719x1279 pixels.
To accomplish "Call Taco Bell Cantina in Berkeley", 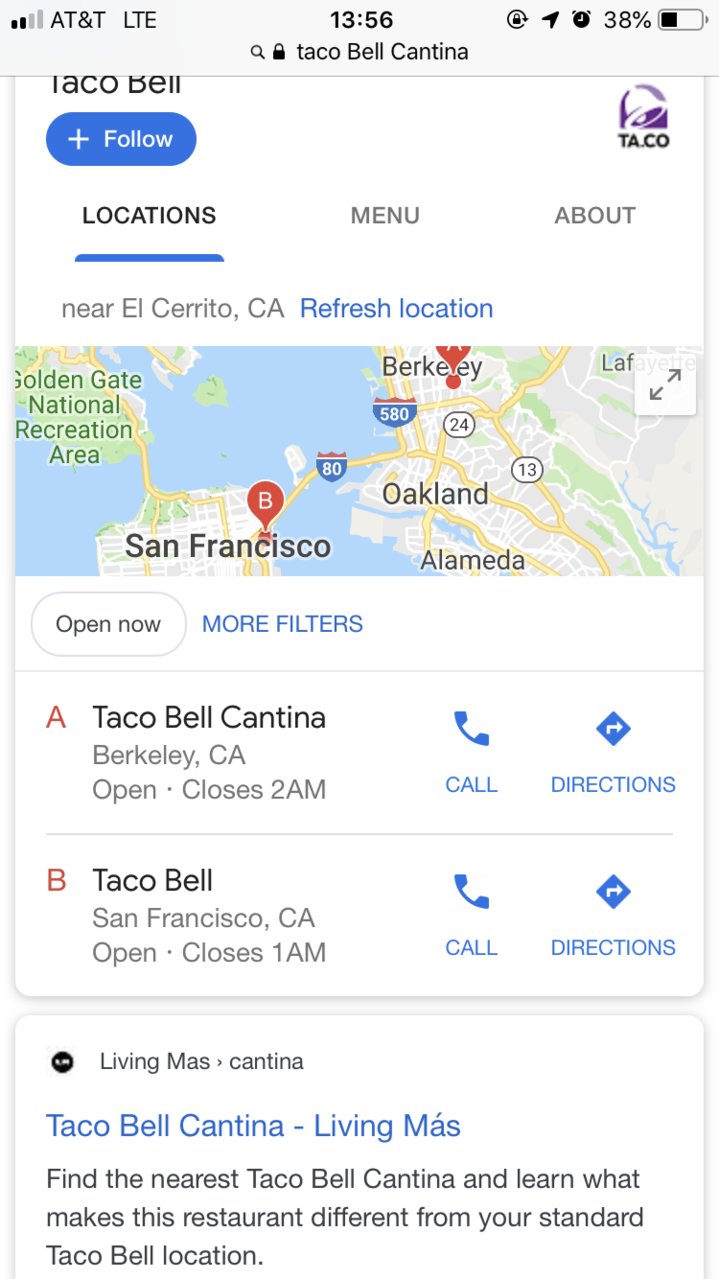I will (x=471, y=753).
